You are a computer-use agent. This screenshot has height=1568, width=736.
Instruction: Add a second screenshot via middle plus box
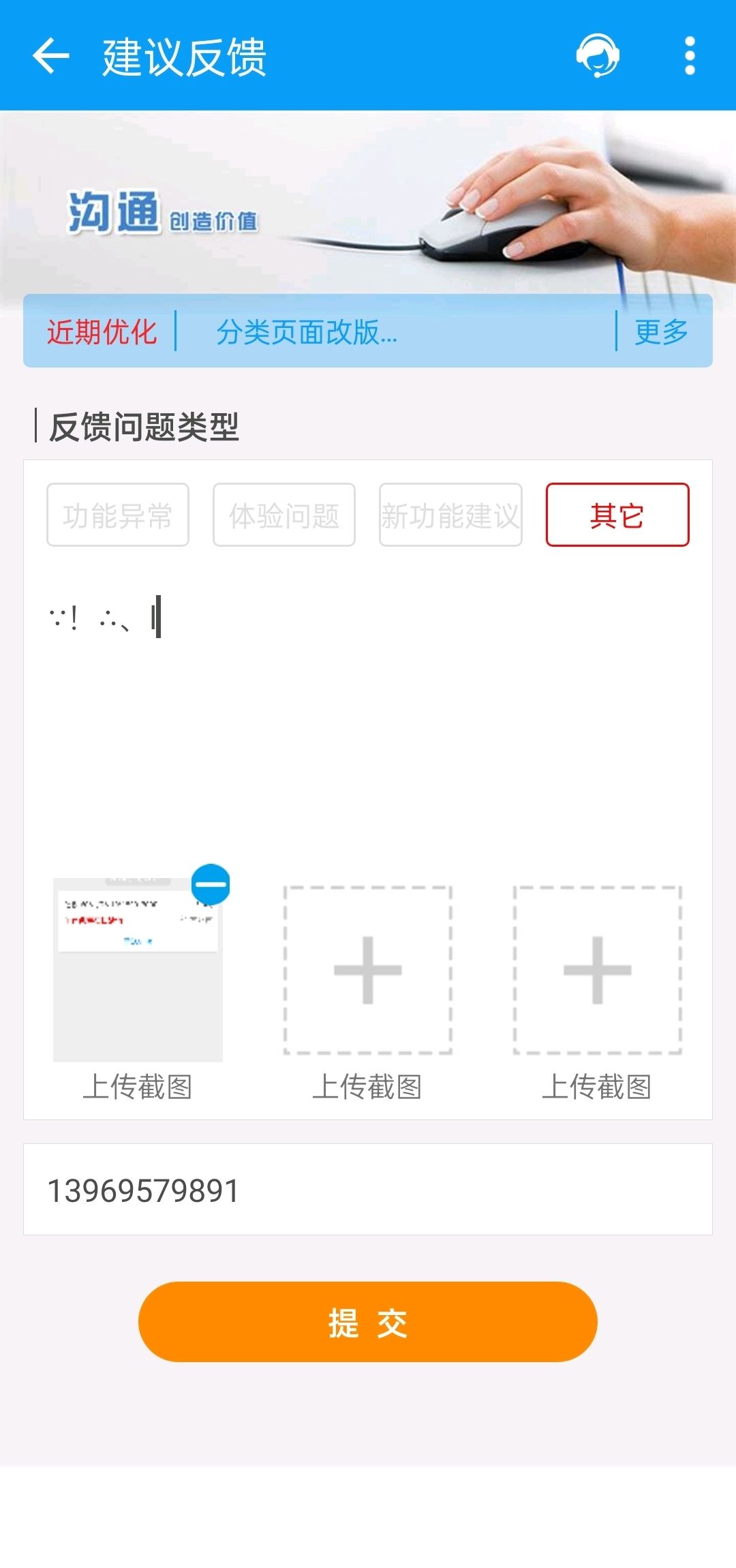[x=368, y=970]
